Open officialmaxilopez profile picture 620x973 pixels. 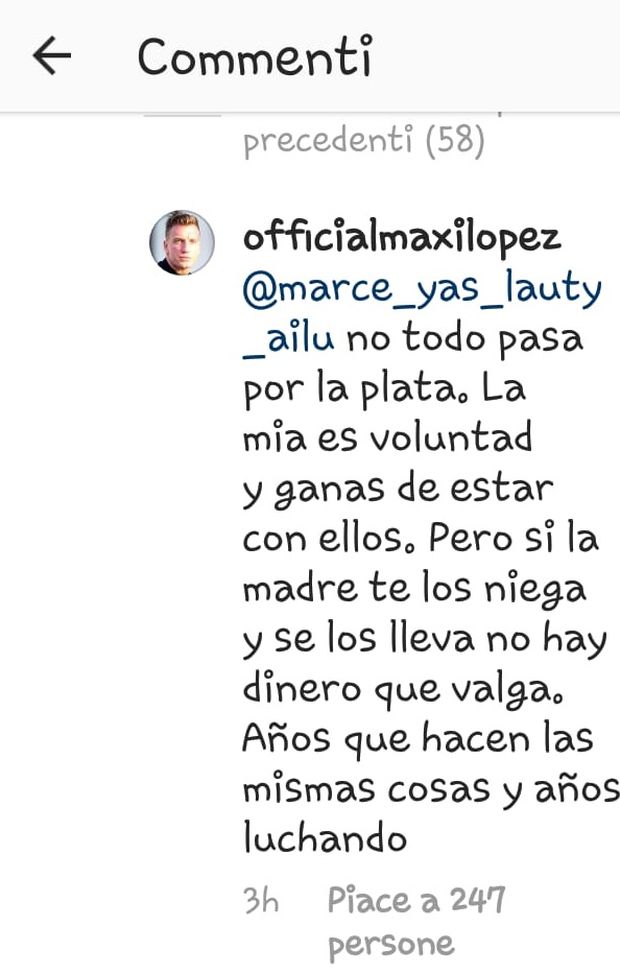(182, 243)
